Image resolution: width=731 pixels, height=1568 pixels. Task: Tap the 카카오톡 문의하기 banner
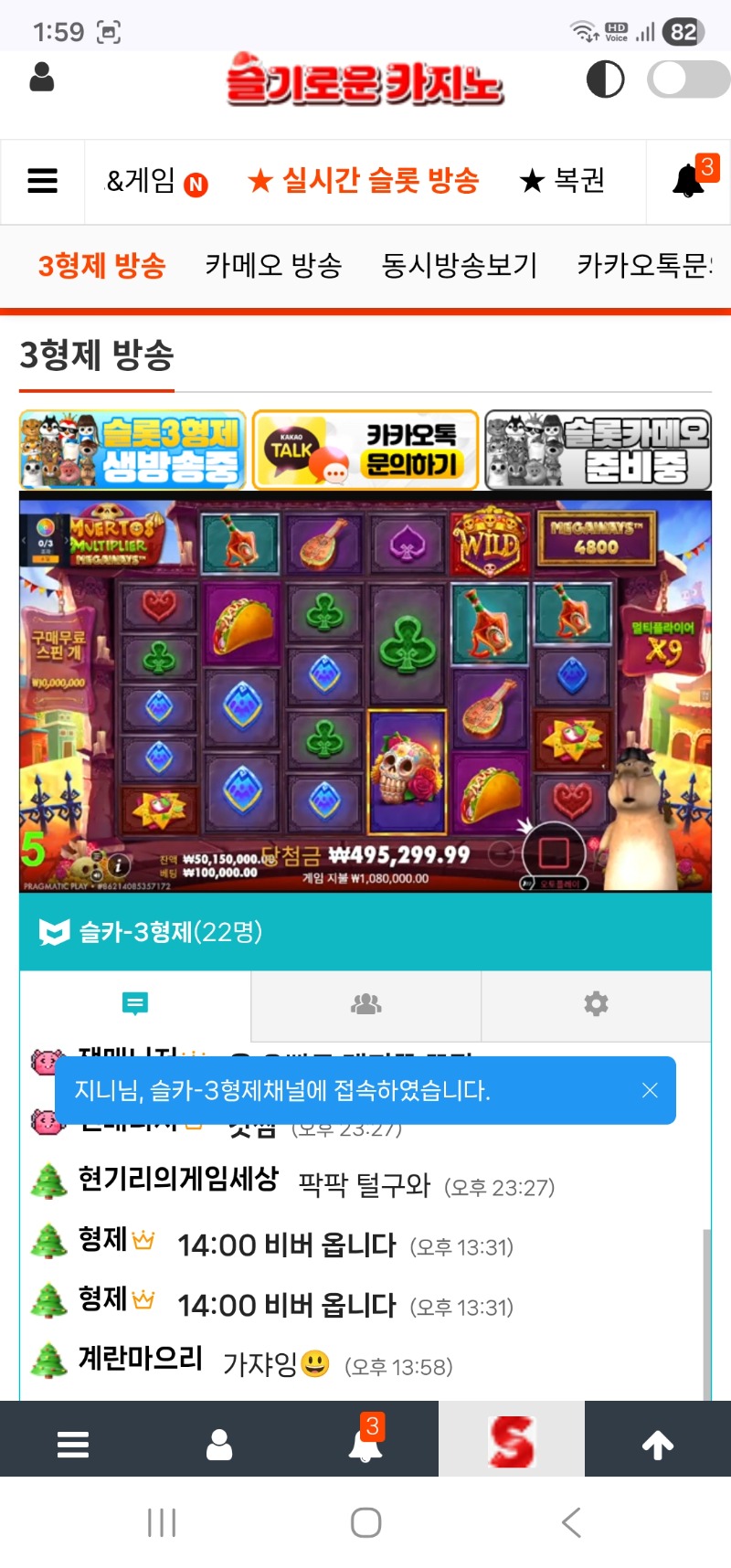pyautogui.click(x=365, y=450)
